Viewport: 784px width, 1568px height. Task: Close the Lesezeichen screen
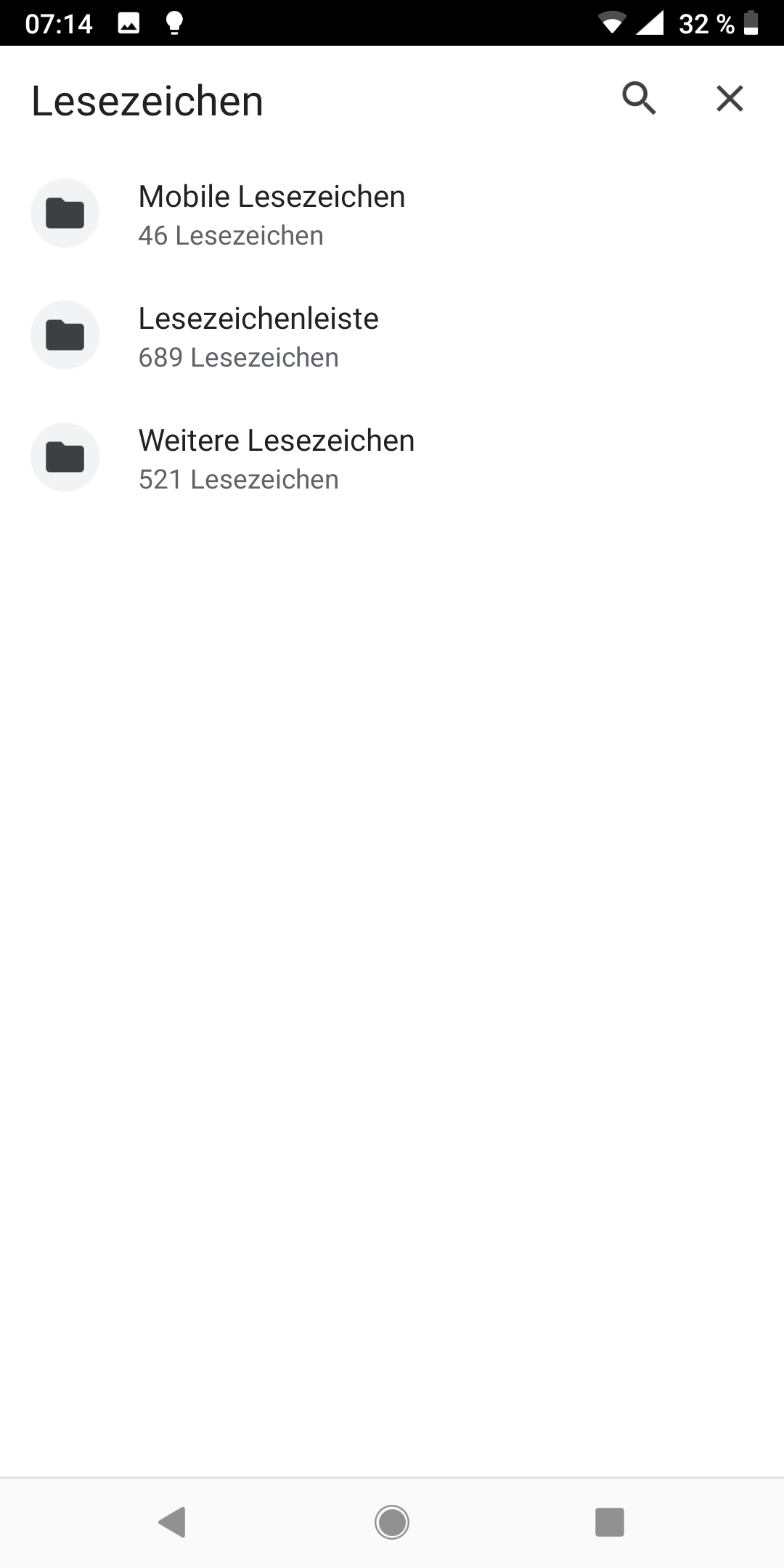pos(730,99)
